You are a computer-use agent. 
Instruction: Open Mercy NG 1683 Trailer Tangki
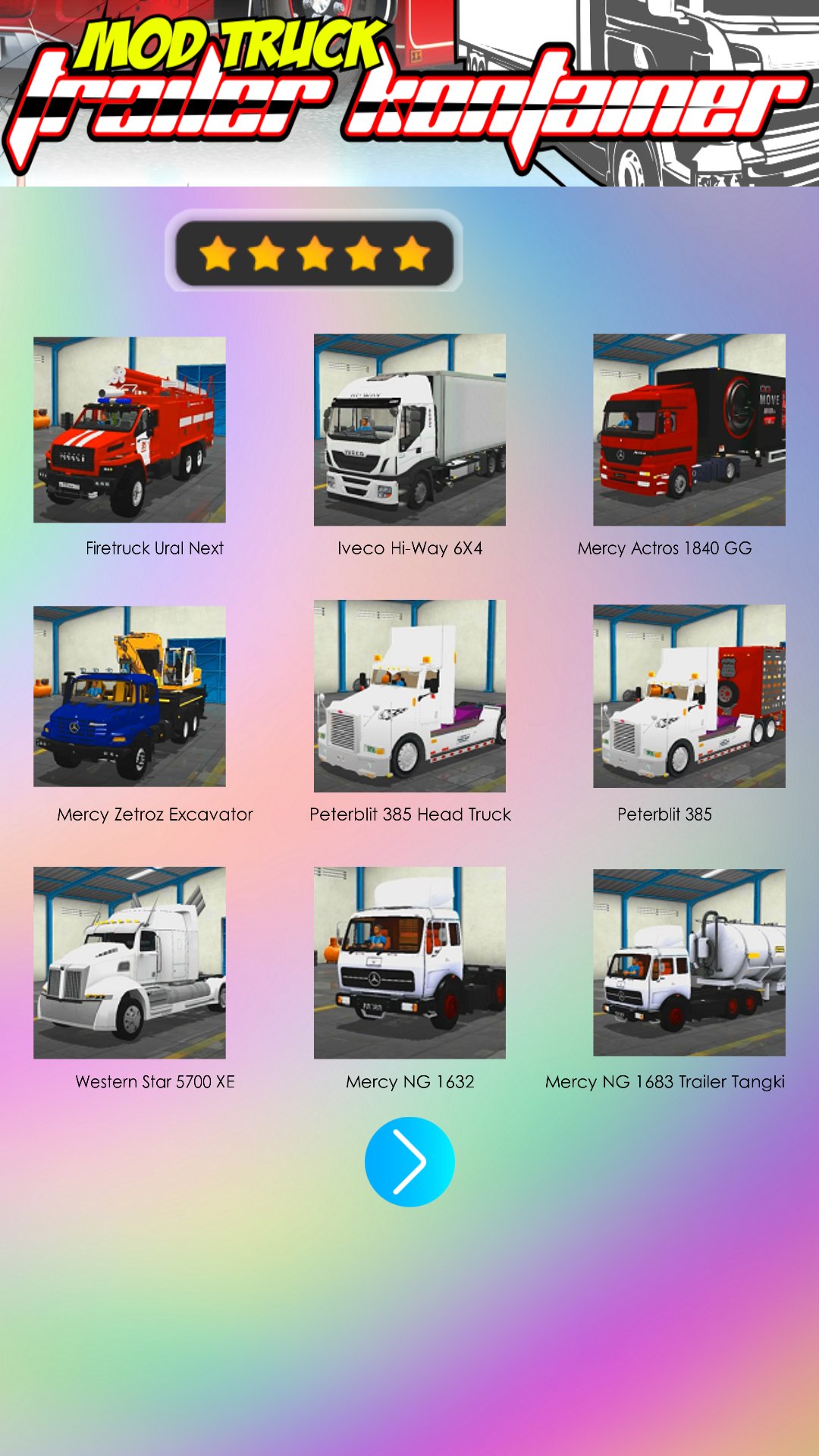[x=689, y=962]
